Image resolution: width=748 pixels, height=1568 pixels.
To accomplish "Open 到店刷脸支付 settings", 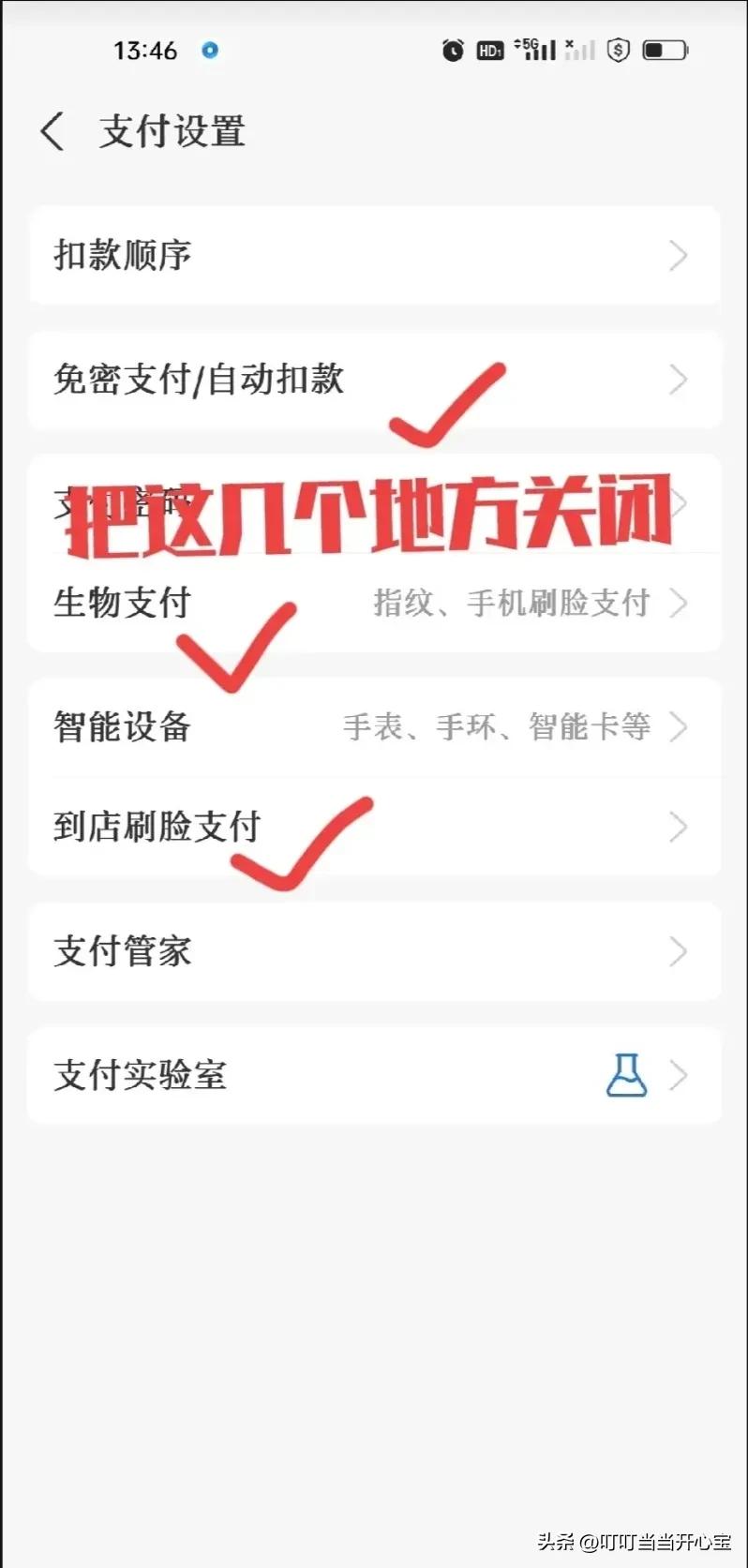I will (156, 828).
